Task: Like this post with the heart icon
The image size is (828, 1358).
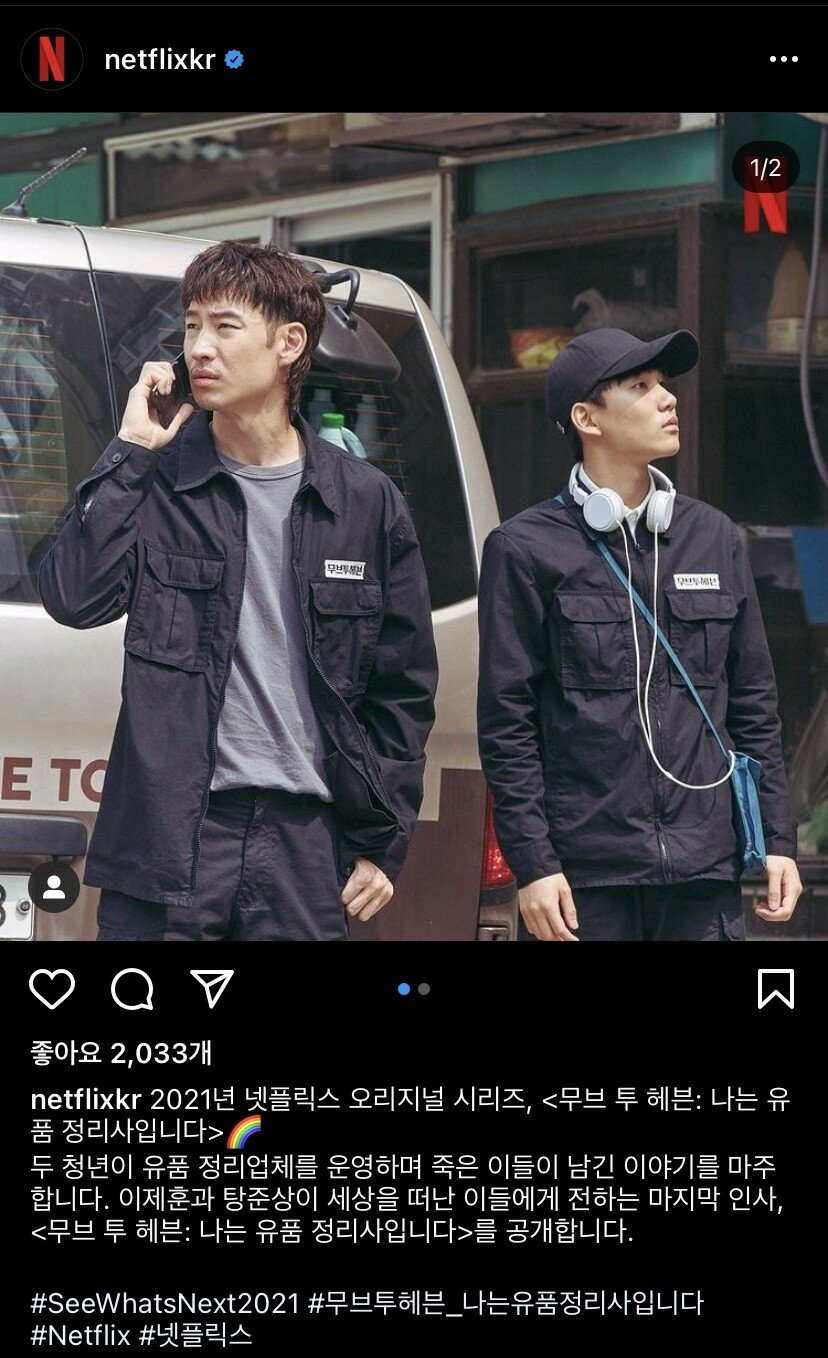Action: [52, 989]
